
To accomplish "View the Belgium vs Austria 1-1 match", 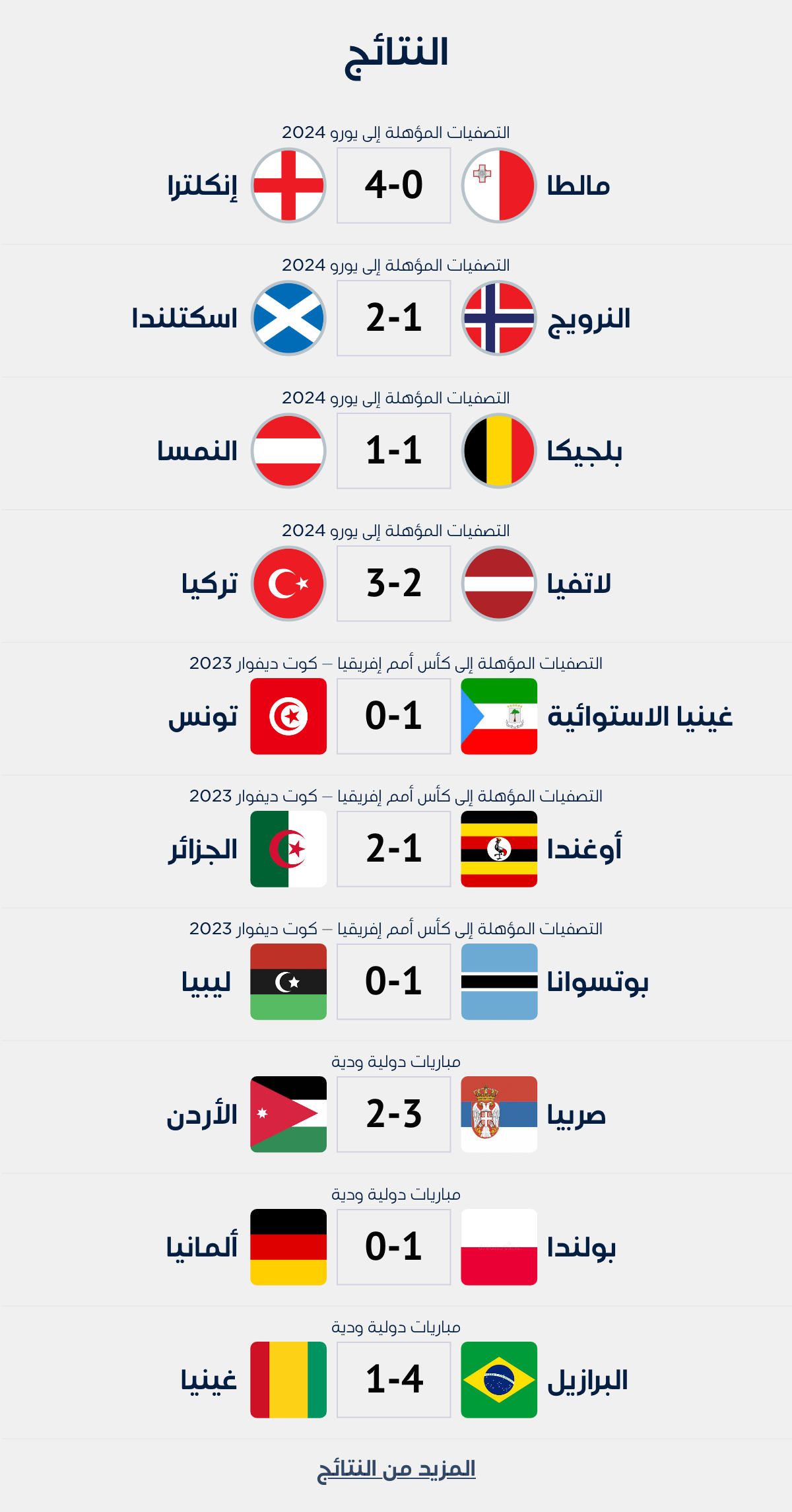I will [394, 450].
